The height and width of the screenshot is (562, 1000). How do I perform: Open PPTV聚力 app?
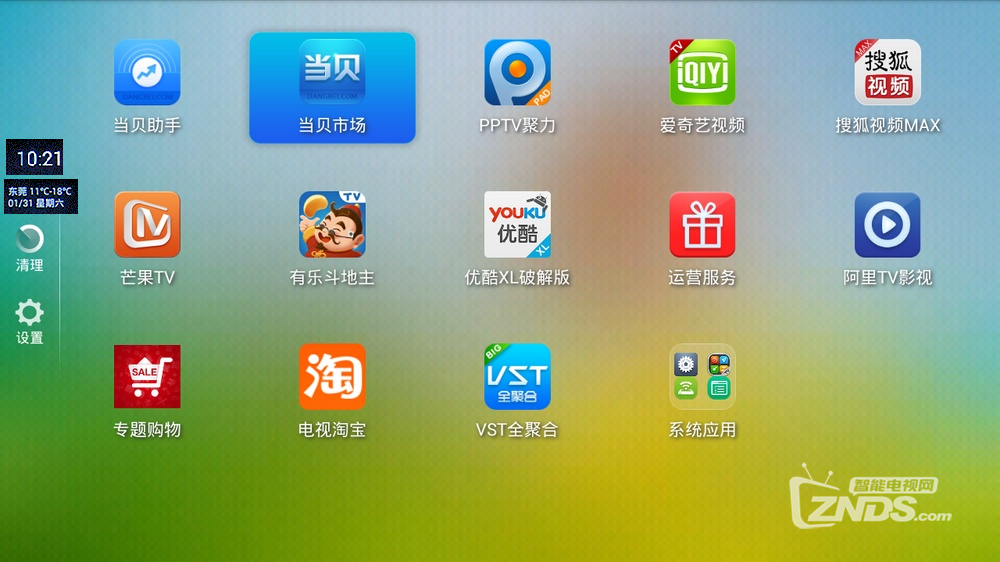click(517, 73)
